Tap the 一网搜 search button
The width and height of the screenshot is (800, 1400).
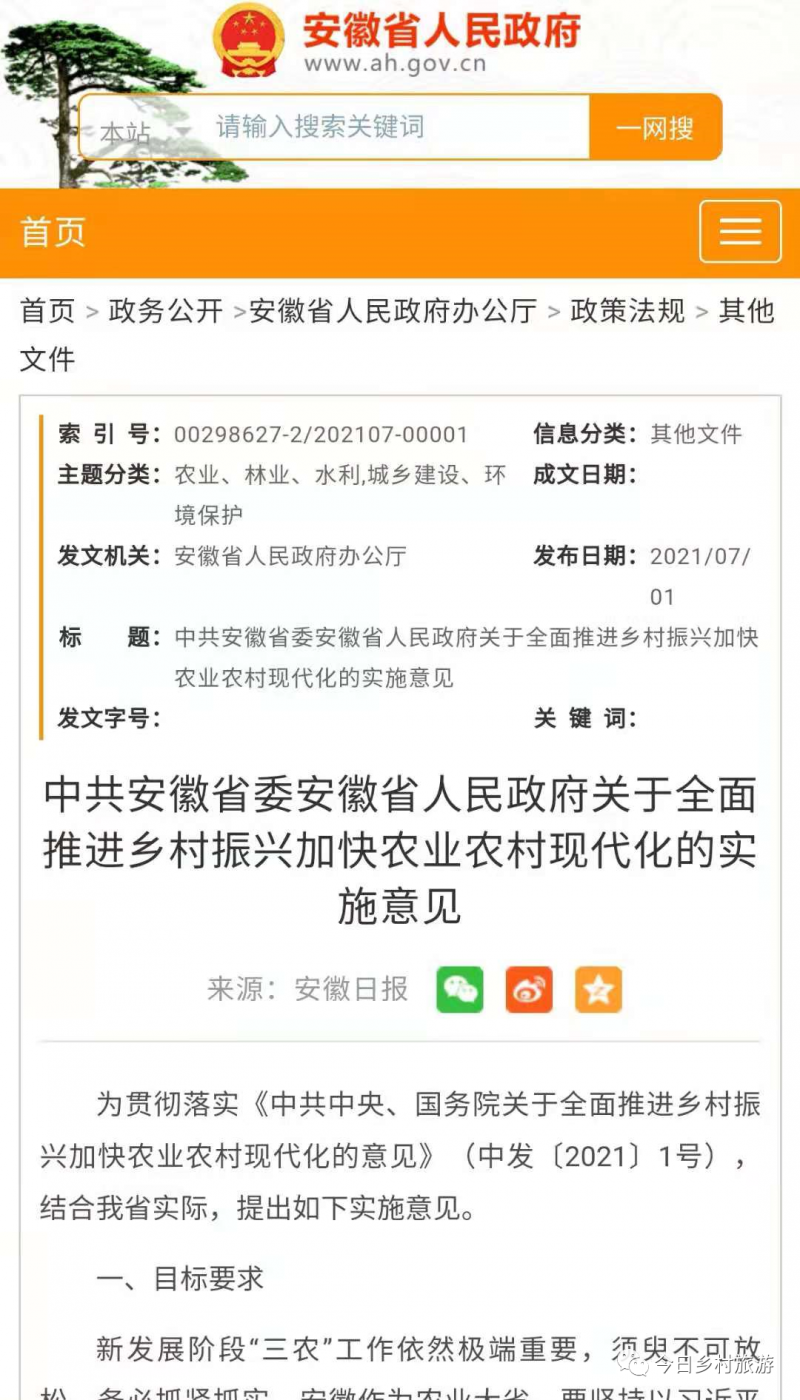tap(655, 127)
